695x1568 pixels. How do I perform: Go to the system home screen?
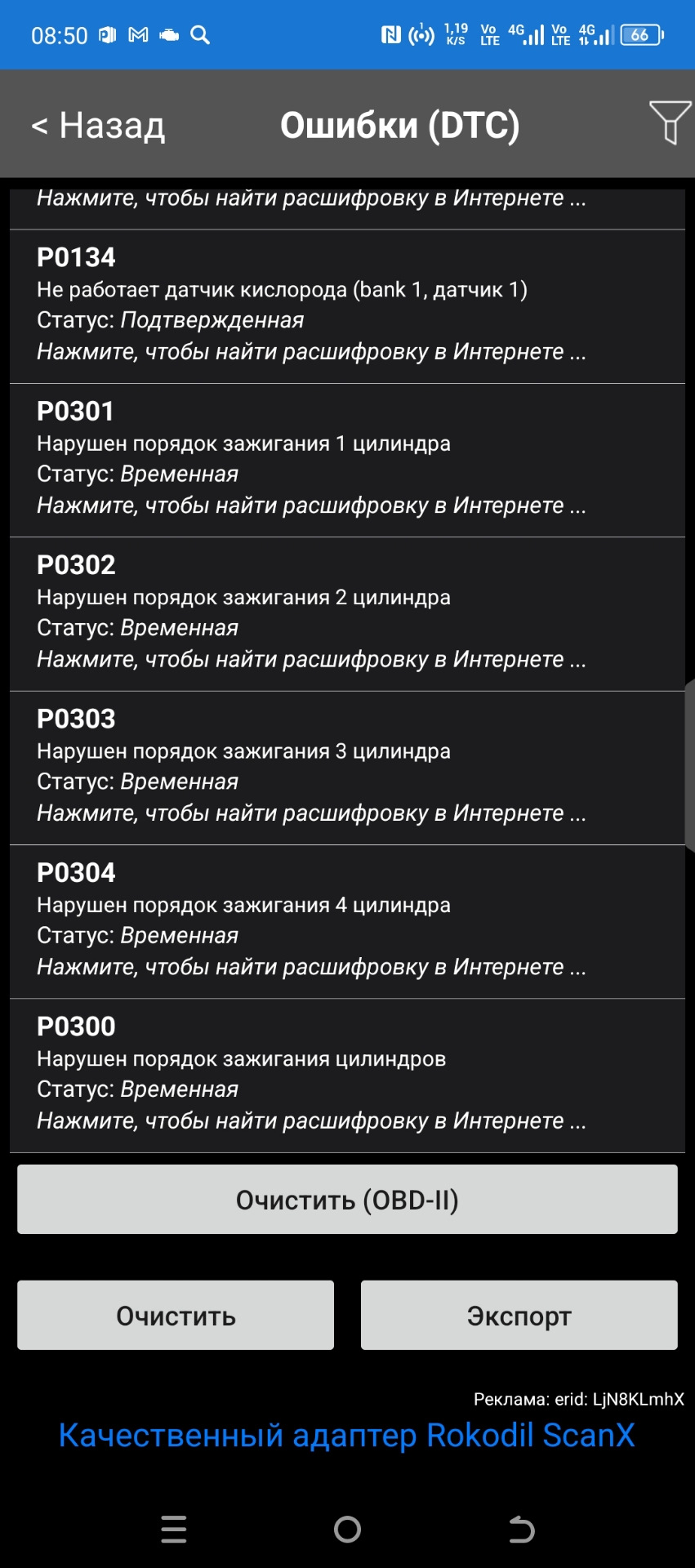347,1529
